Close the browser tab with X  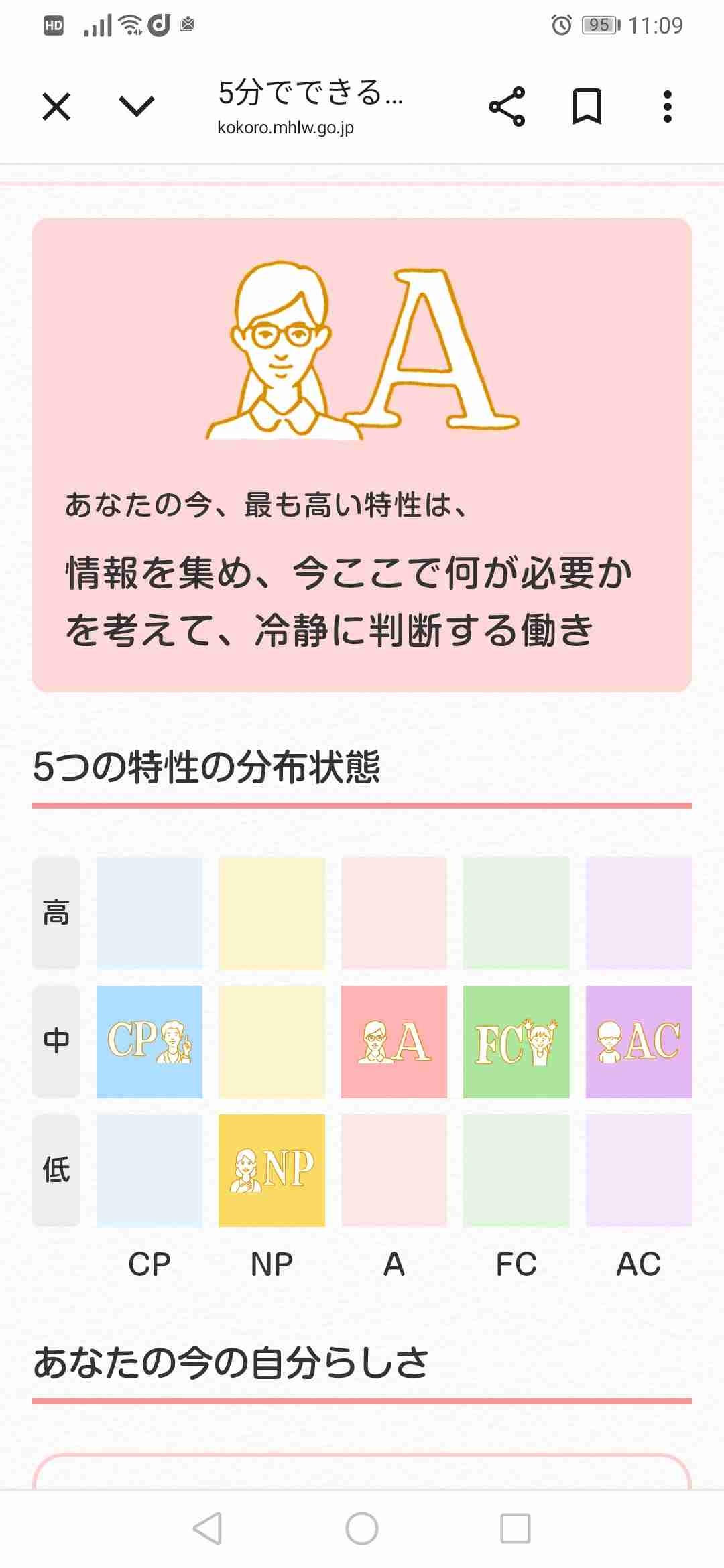point(56,107)
